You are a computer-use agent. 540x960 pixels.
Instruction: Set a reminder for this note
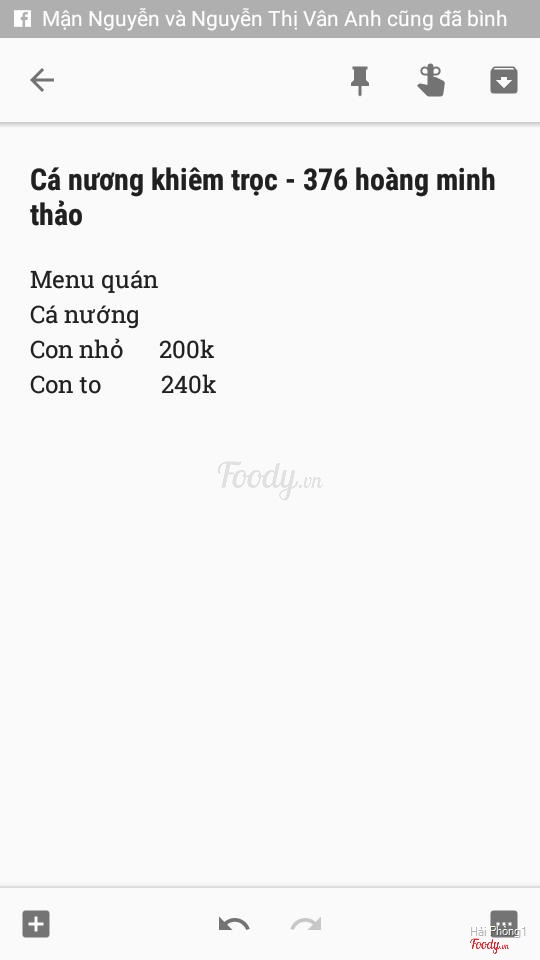431,80
